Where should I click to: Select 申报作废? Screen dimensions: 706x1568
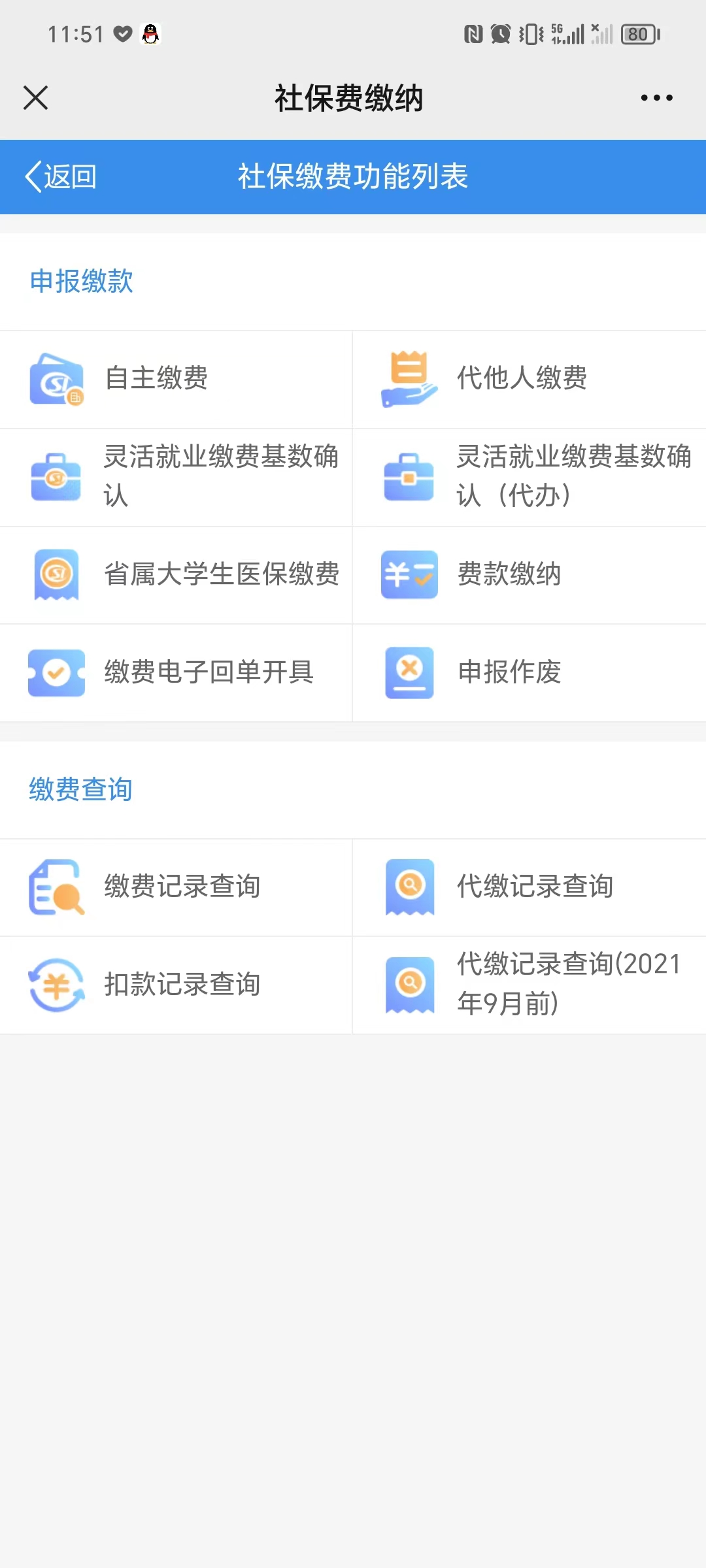pos(529,673)
